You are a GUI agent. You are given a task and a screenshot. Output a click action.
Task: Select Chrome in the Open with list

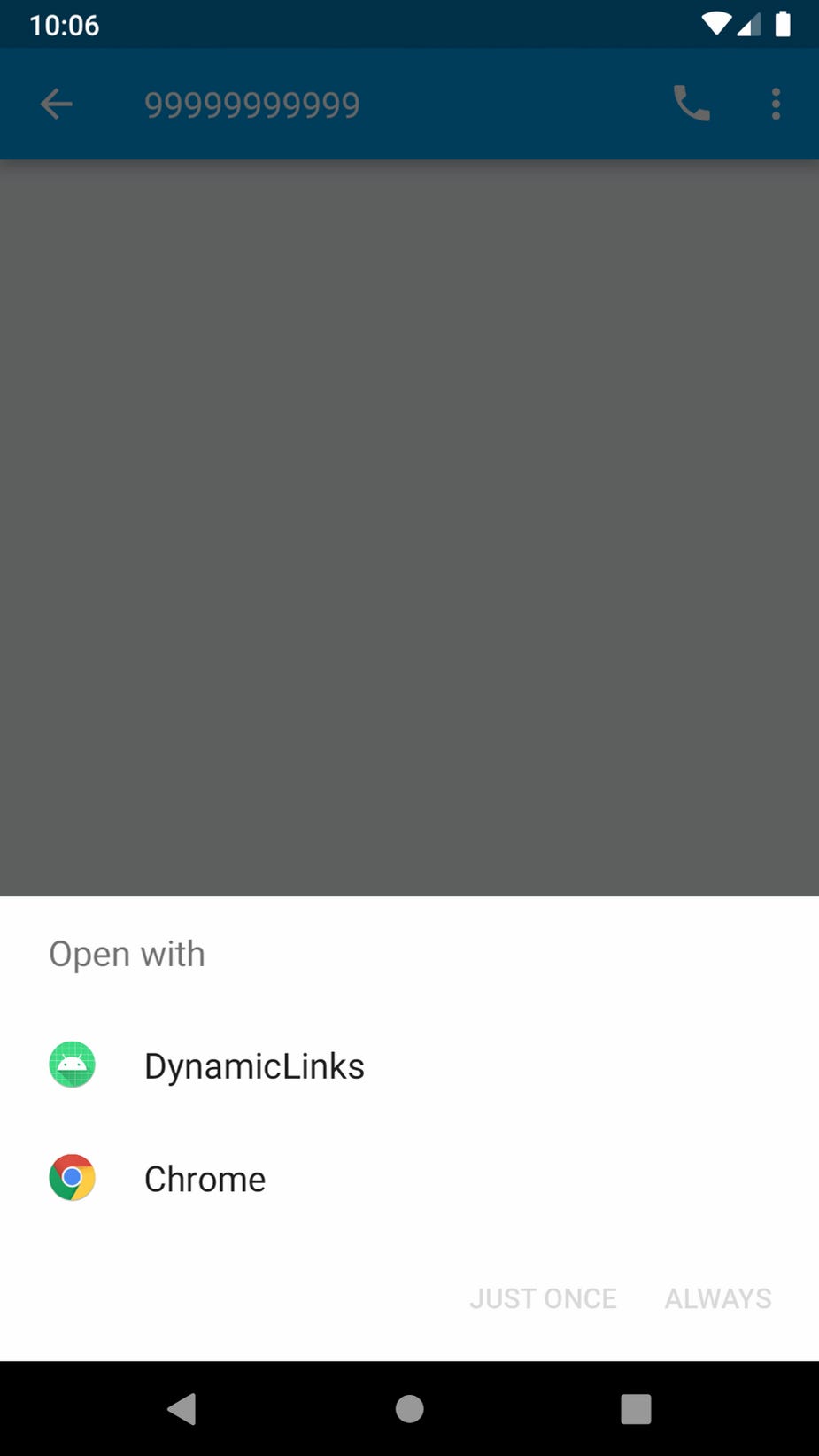[409, 1179]
